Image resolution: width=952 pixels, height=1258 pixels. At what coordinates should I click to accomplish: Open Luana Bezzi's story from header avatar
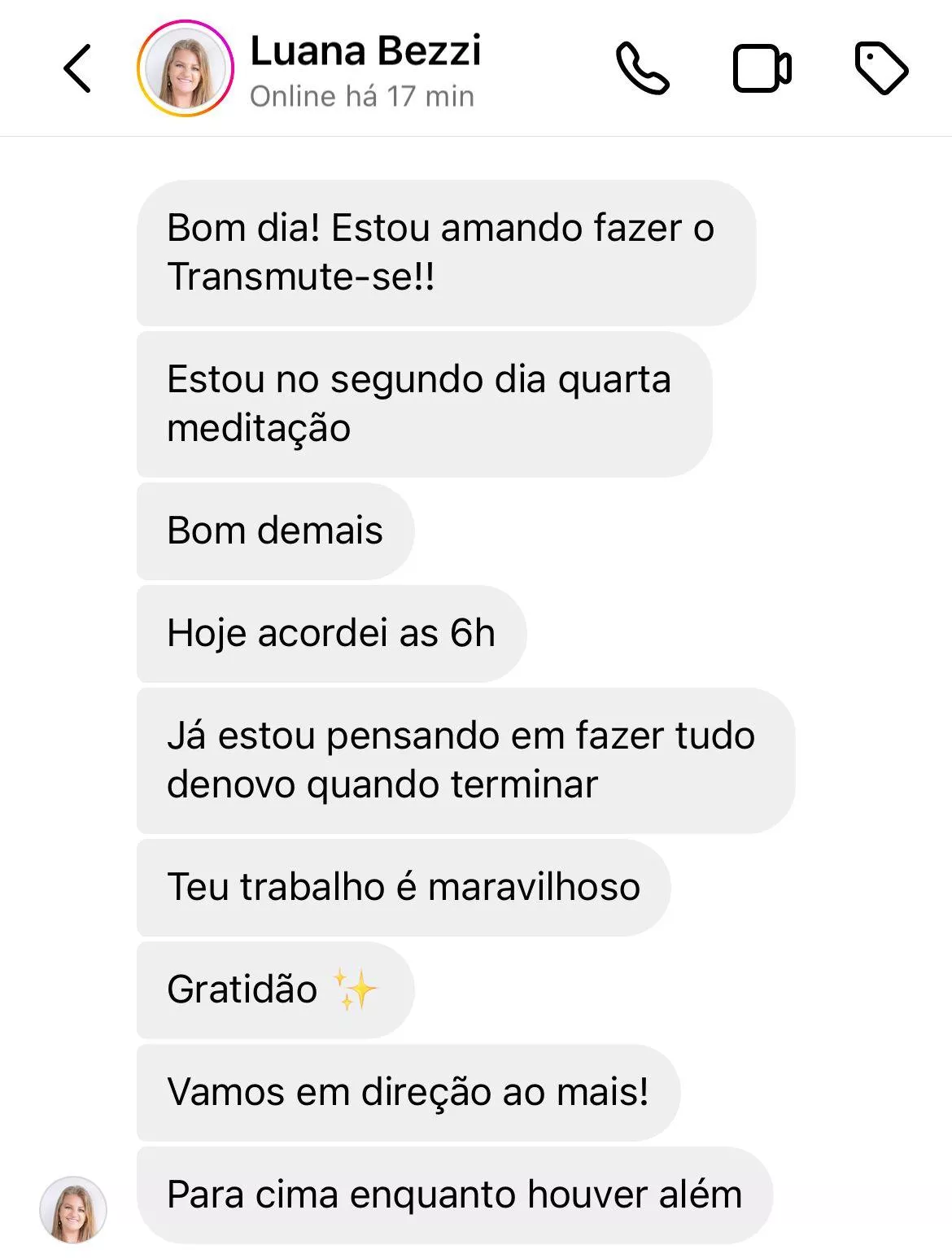186,68
